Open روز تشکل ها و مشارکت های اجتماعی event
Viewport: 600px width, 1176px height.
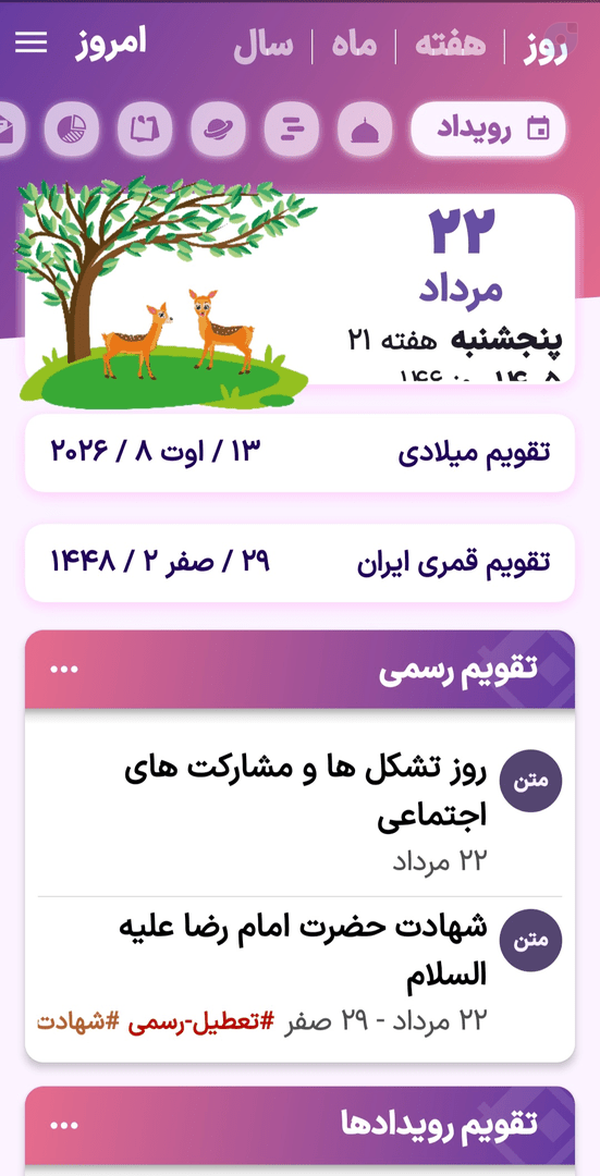tap(300, 813)
